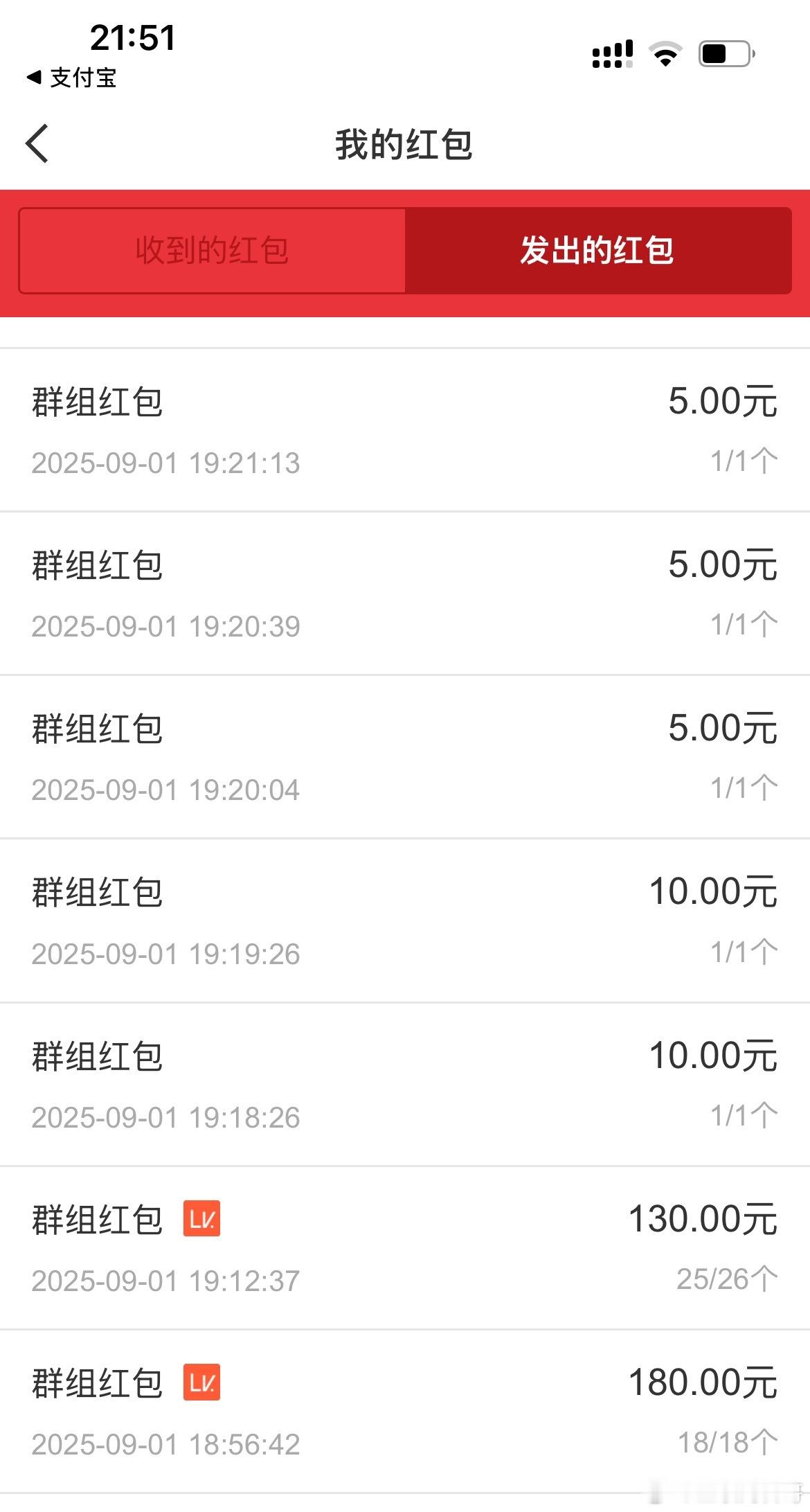Return to 支付宝 via status bar link
This screenshot has height=1512, width=810.
(x=71, y=78)
